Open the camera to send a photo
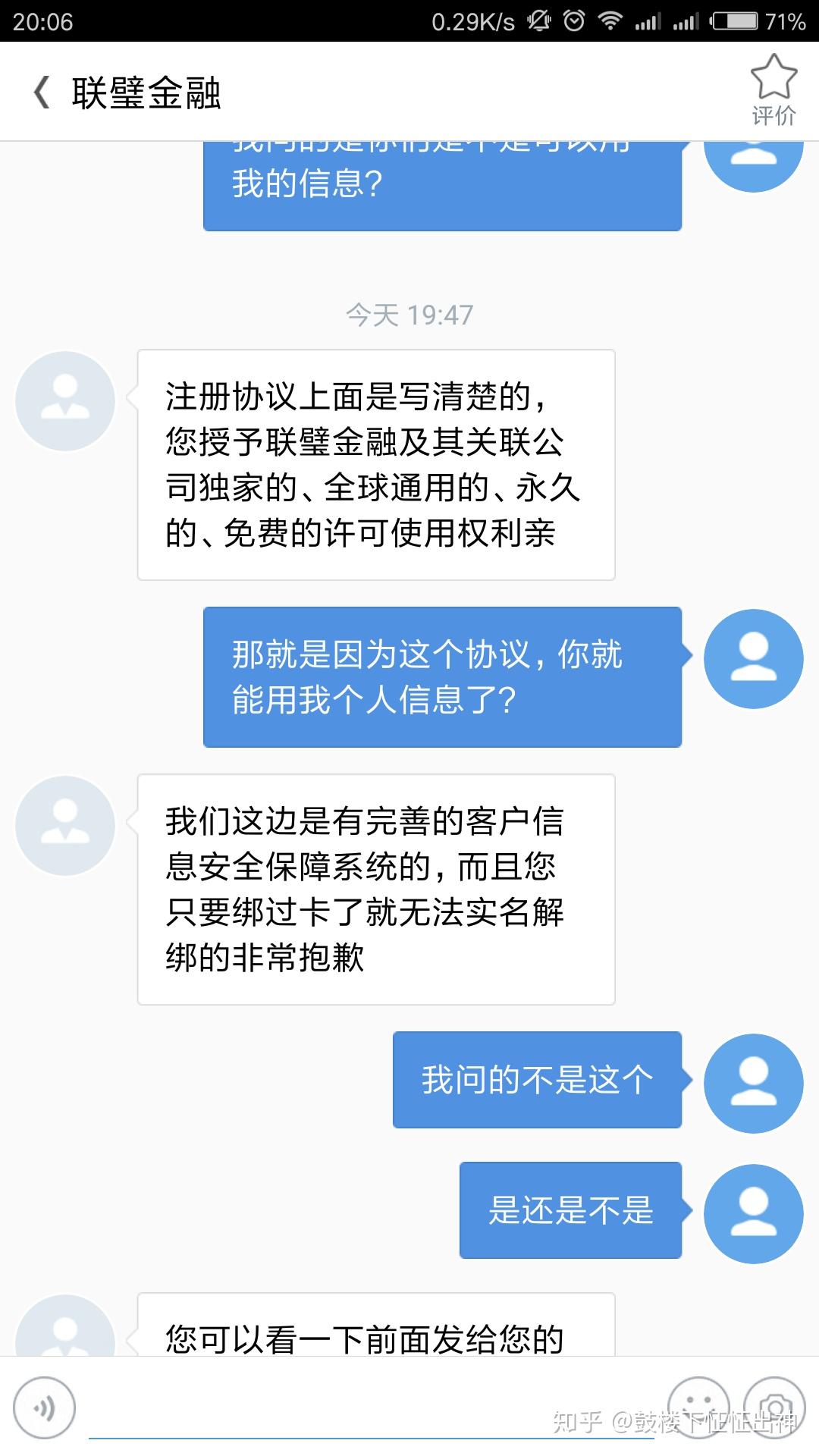The image size is (819, 1456). [774, 1408]
